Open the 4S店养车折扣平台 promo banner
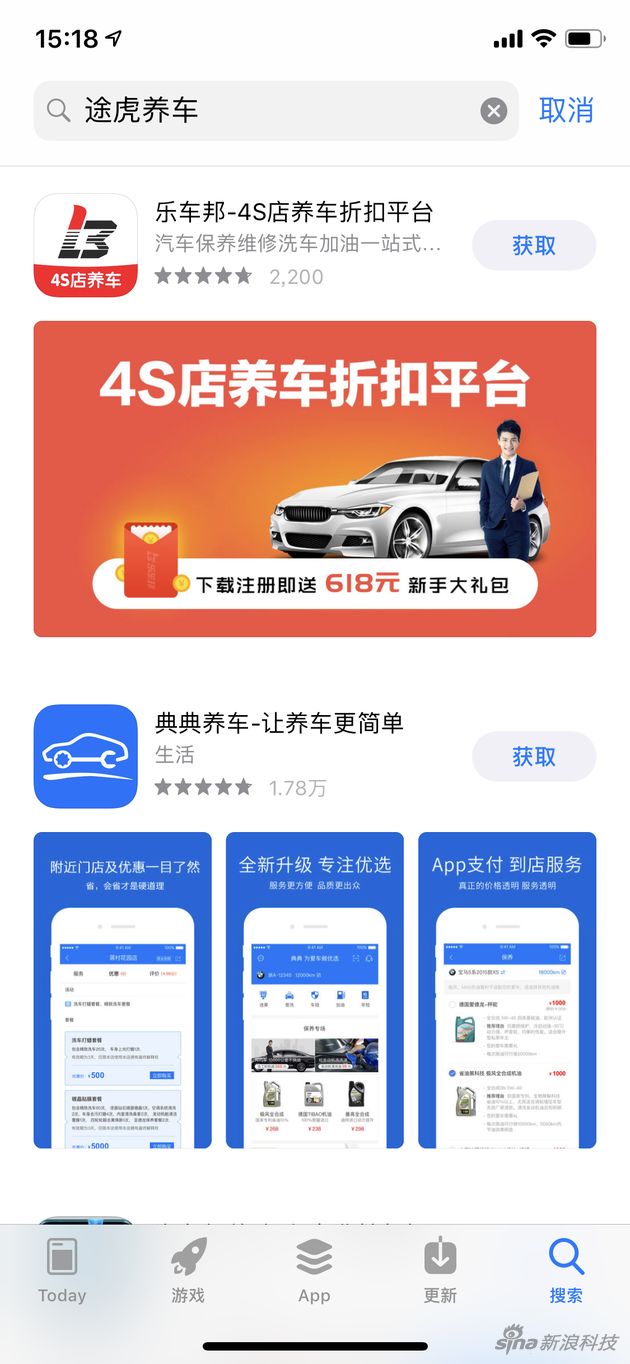The width and height of the screenshot is (630, 1364). tap(315, 479)
